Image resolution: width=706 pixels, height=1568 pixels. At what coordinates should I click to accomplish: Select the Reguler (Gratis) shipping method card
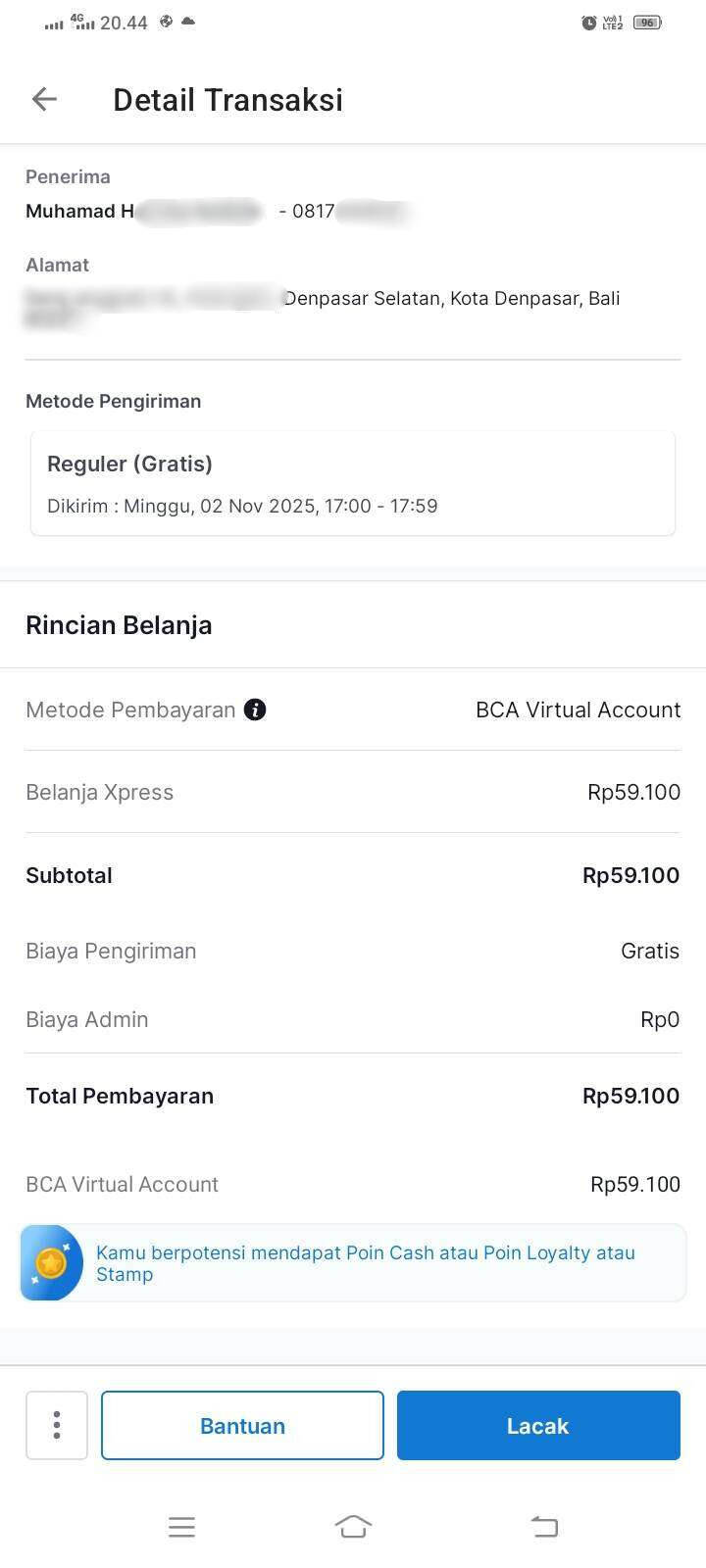pyautogui.click(x=353, y=482)
